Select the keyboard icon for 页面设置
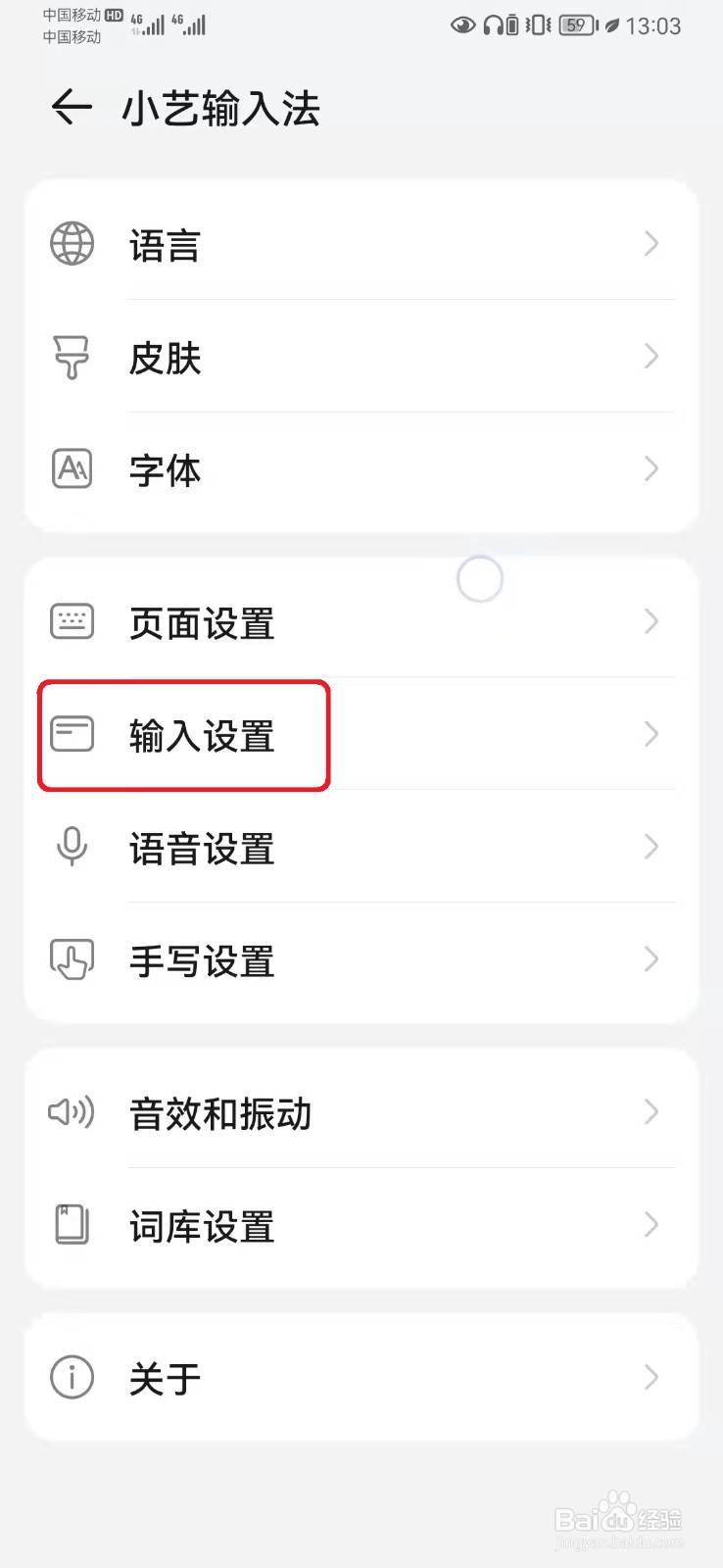The width and height of the screenshot is (723, 1568). click(x=71, y=620)
